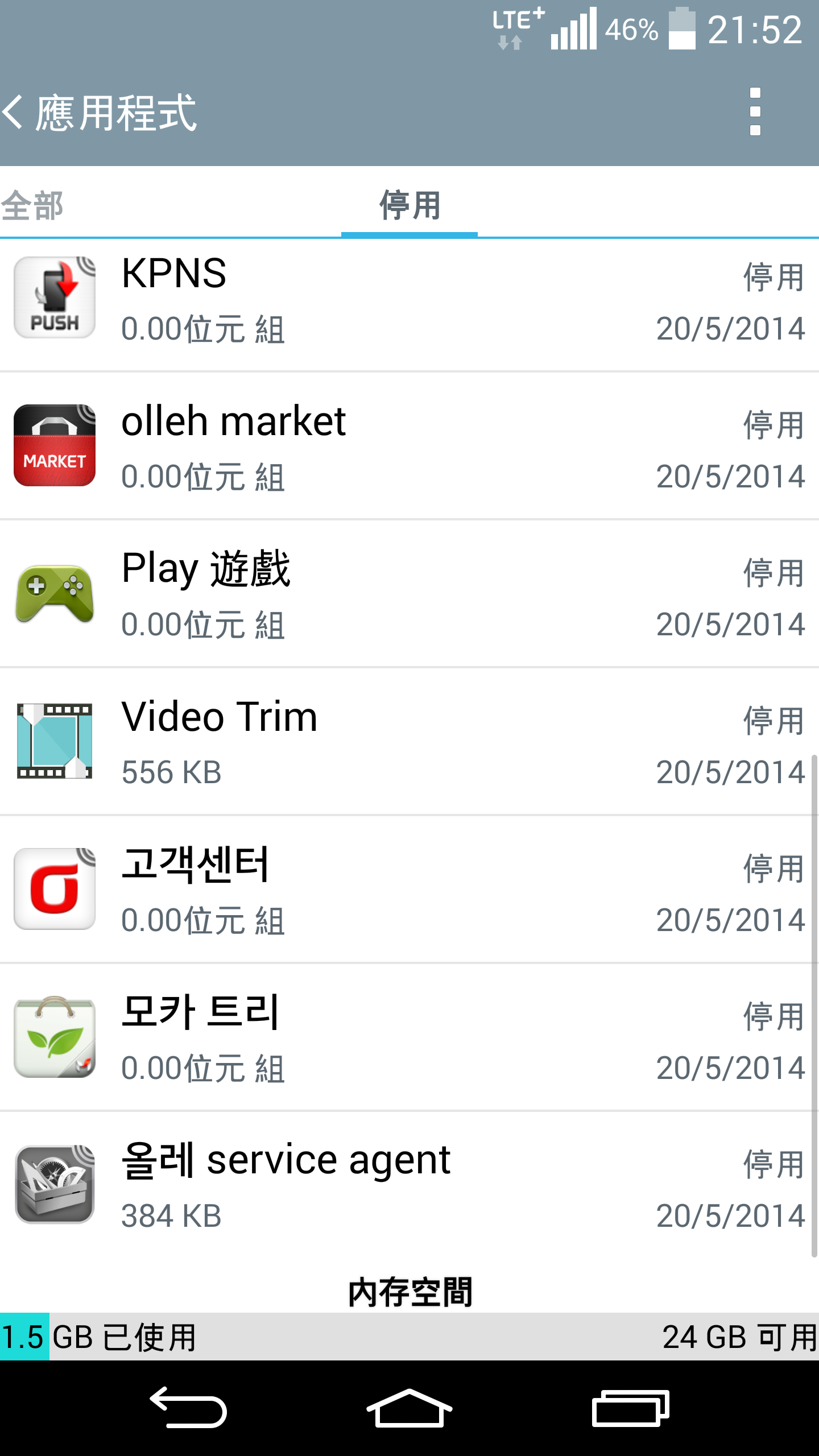The height and width of the screenshot is (1456, 819).
Task: View Play 遊戲 app details
Action: pyautogui.click(x=409, y=594)
